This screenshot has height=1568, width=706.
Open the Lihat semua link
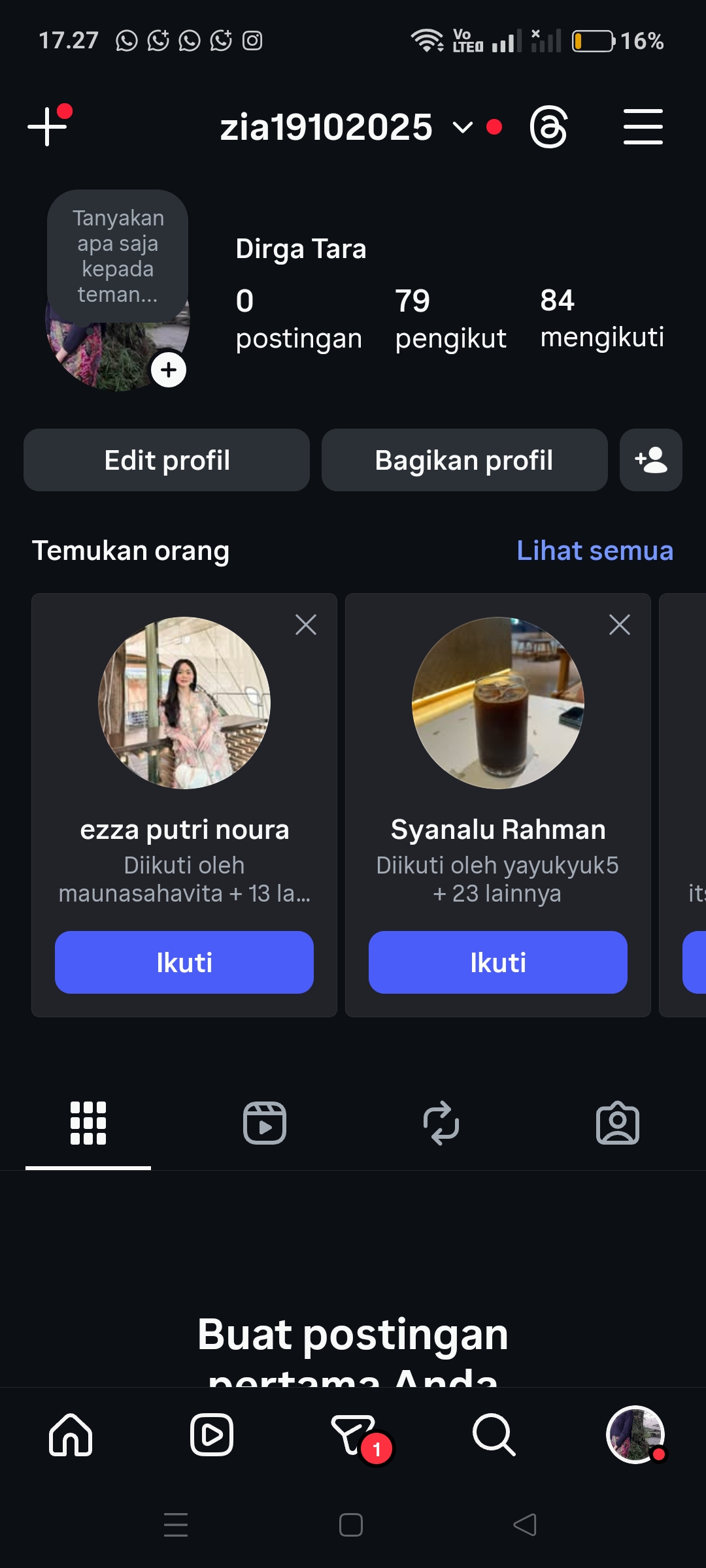tap(594, 550)
